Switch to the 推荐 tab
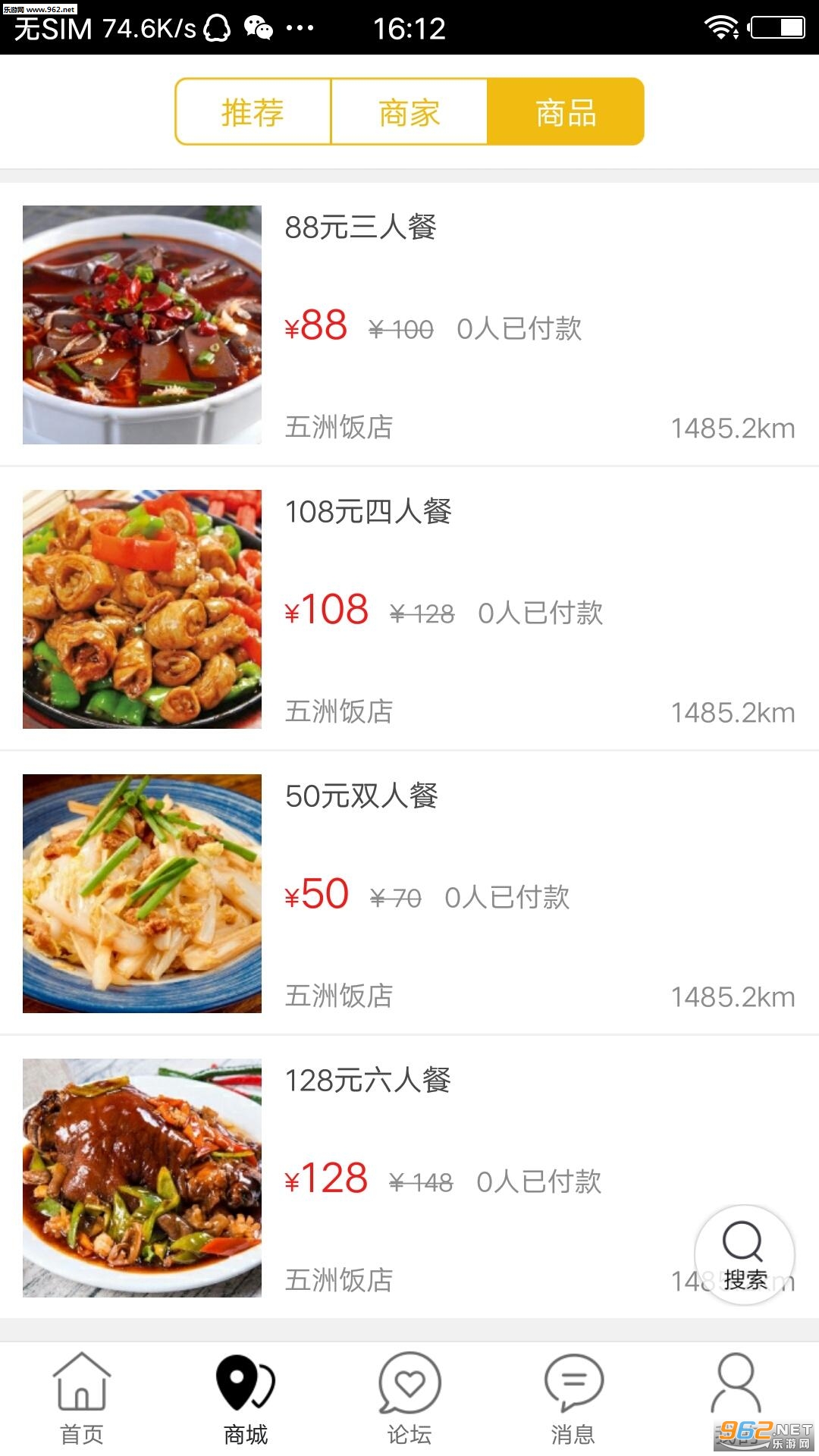Image resolution: width=819 pixels, height=1456 pixels. click(253, 112)
